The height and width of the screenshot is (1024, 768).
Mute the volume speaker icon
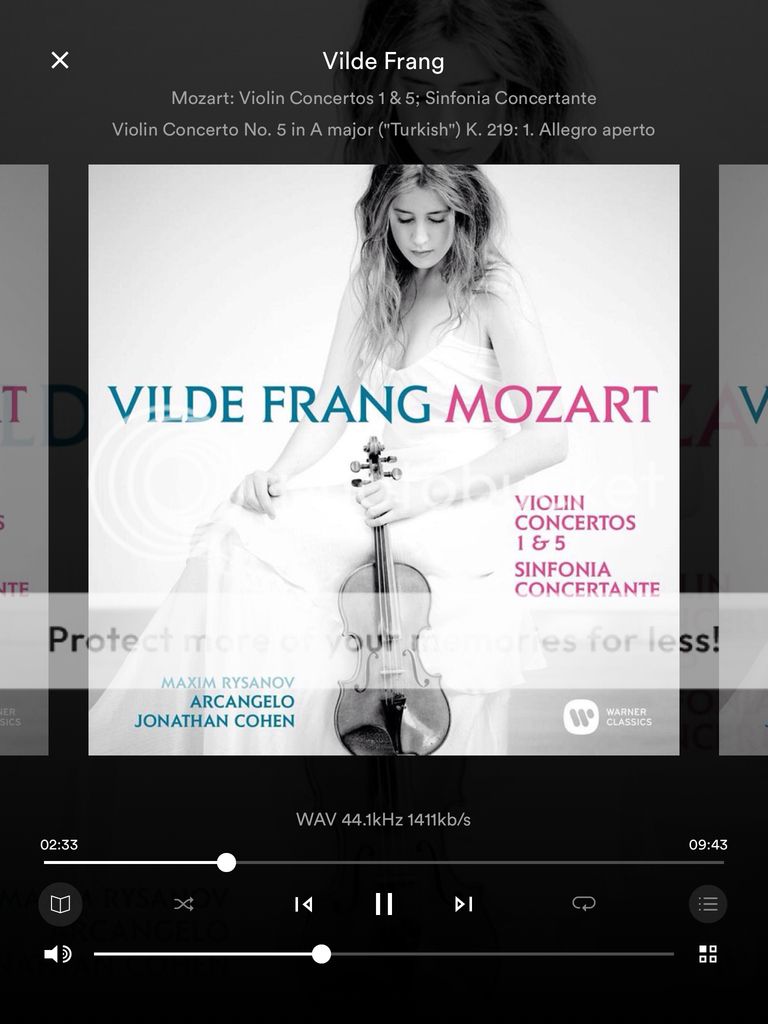click(58, 954)
